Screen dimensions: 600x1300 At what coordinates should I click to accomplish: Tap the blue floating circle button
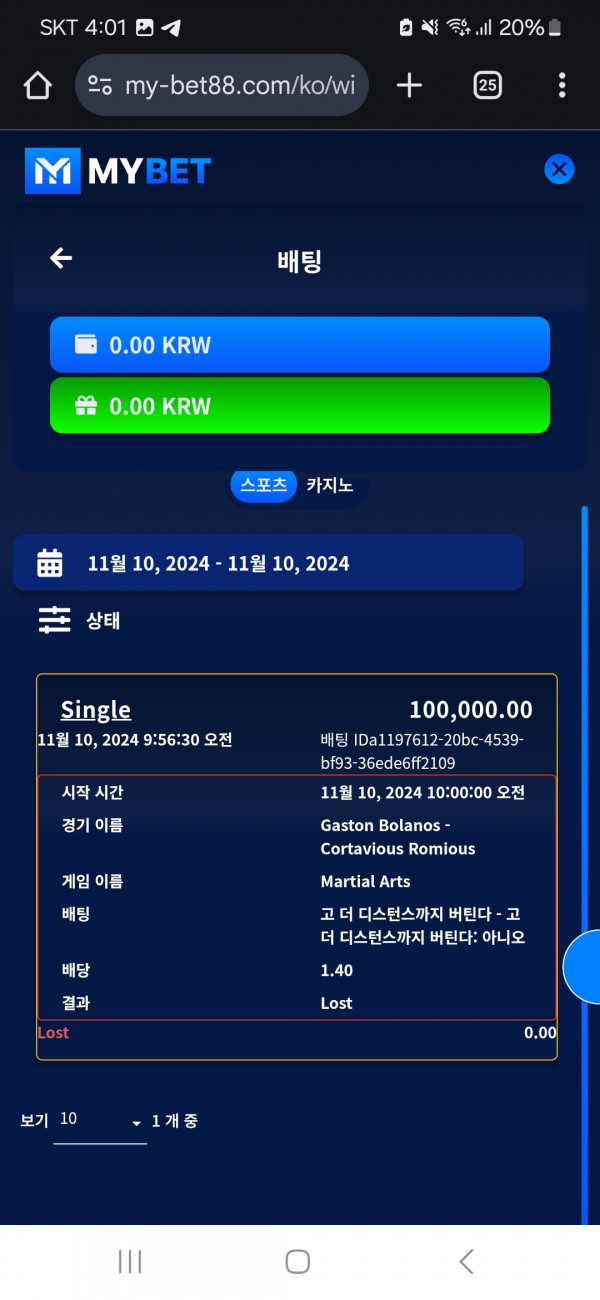pyautogui.click(x=585, y=966)
